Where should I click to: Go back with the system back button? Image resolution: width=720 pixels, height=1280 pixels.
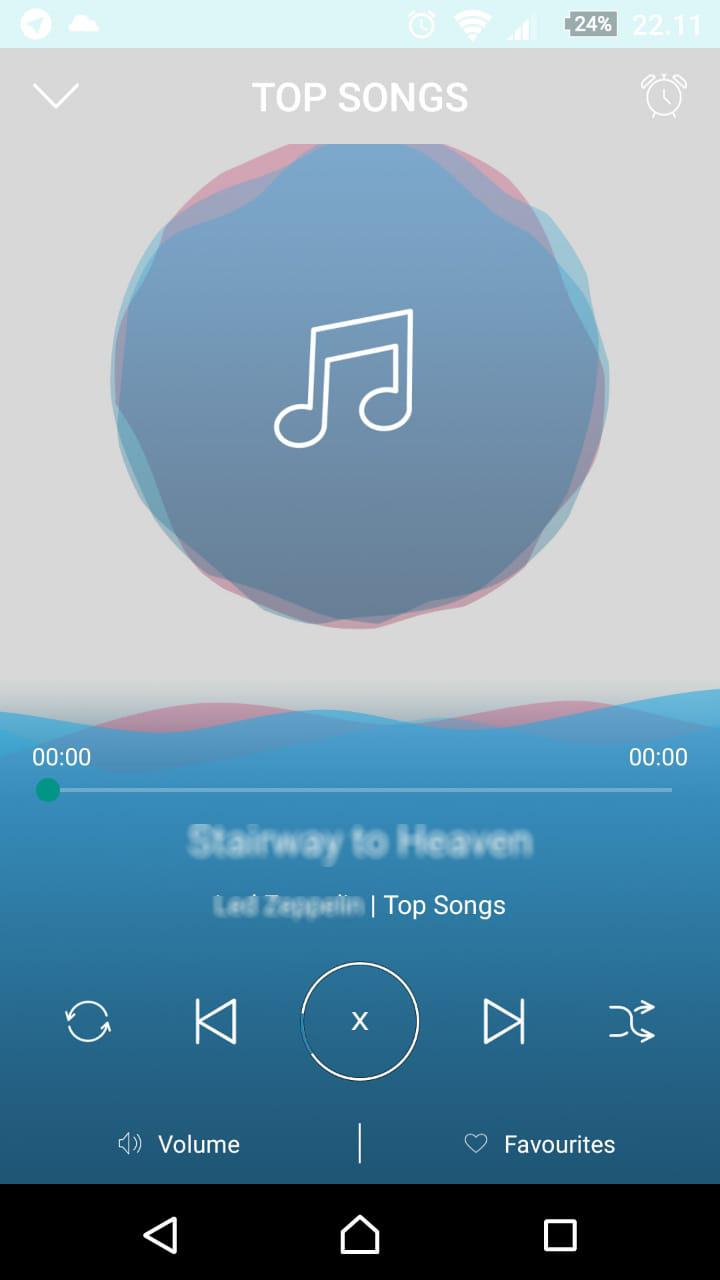[x=161, y=1235]
